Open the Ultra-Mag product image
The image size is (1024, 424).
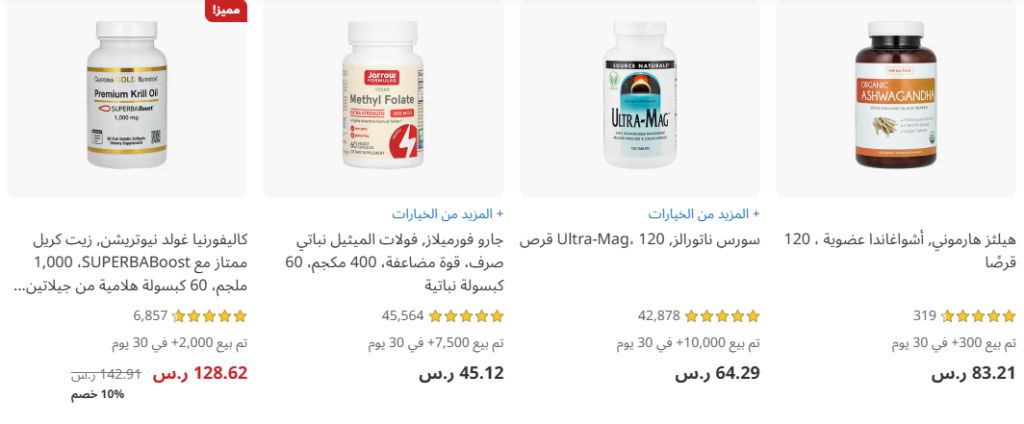[x=639, y=98]
